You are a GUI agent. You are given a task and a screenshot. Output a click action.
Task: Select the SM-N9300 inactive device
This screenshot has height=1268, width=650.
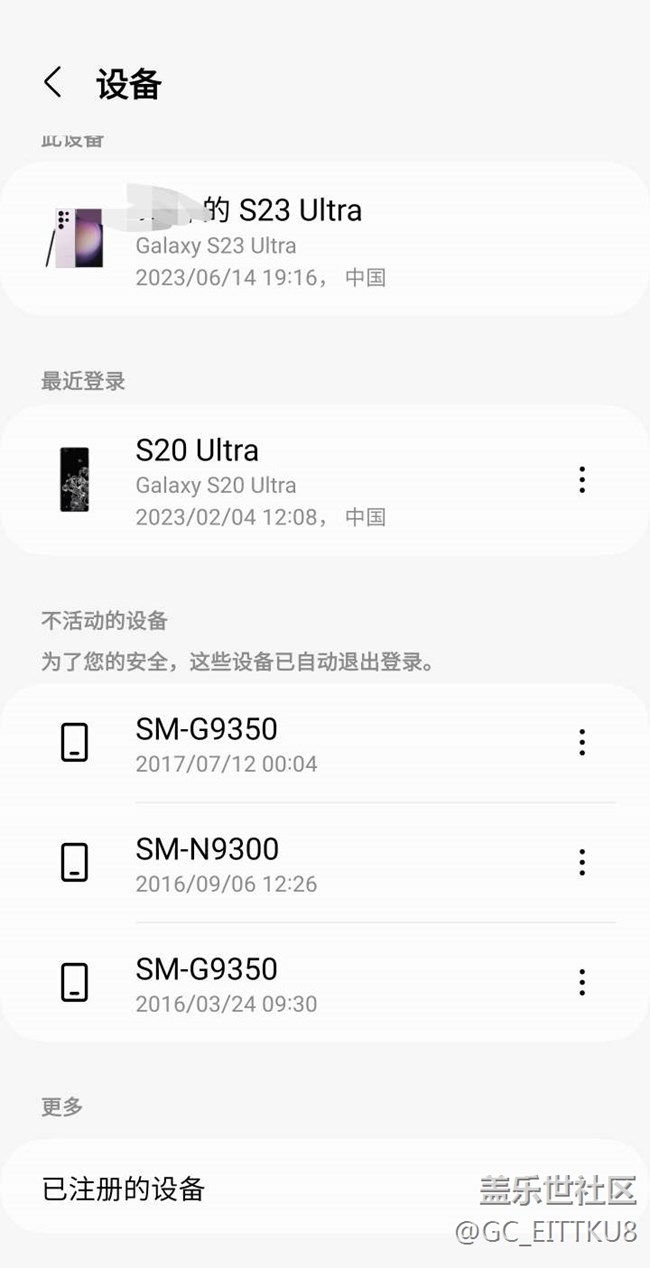pos(260,863)
